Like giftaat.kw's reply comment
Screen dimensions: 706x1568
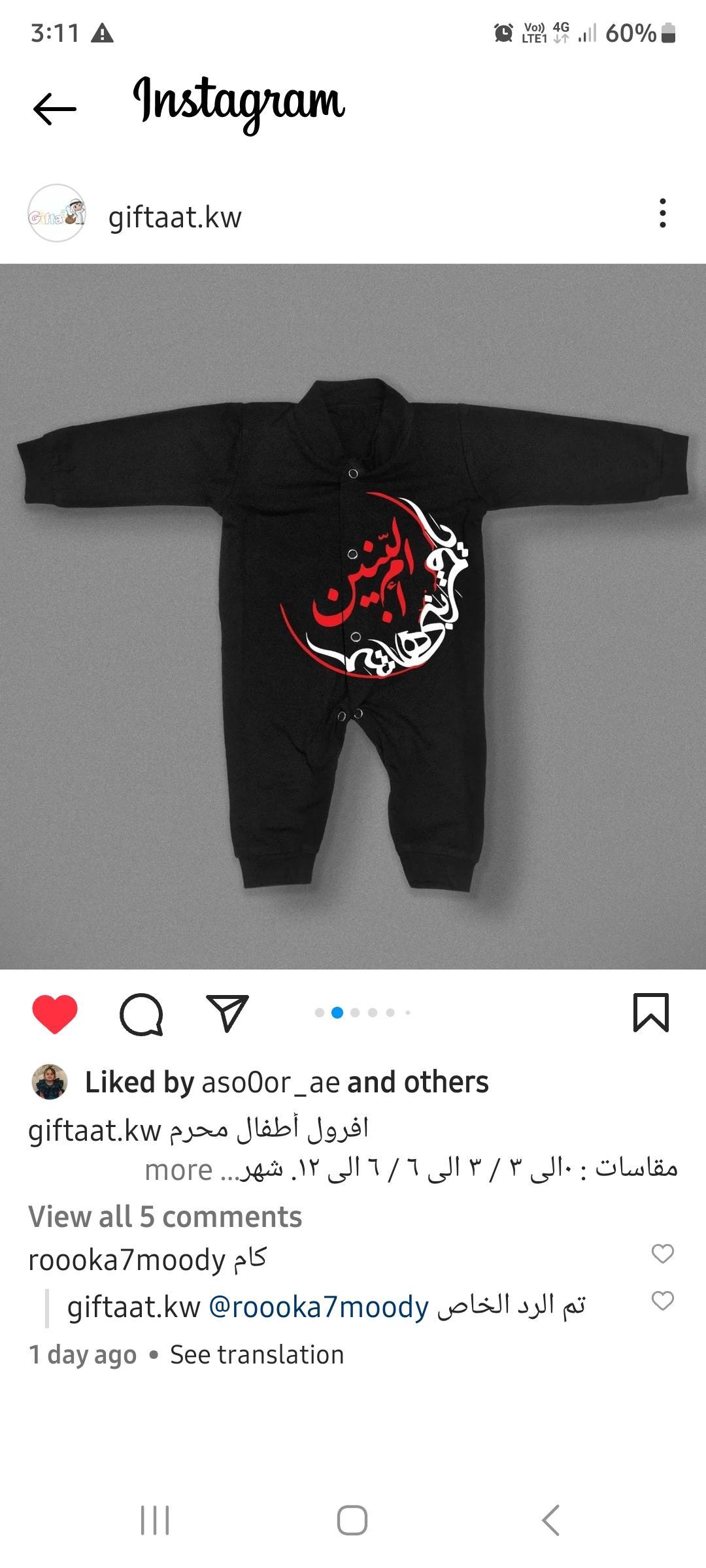(663, 1300)
